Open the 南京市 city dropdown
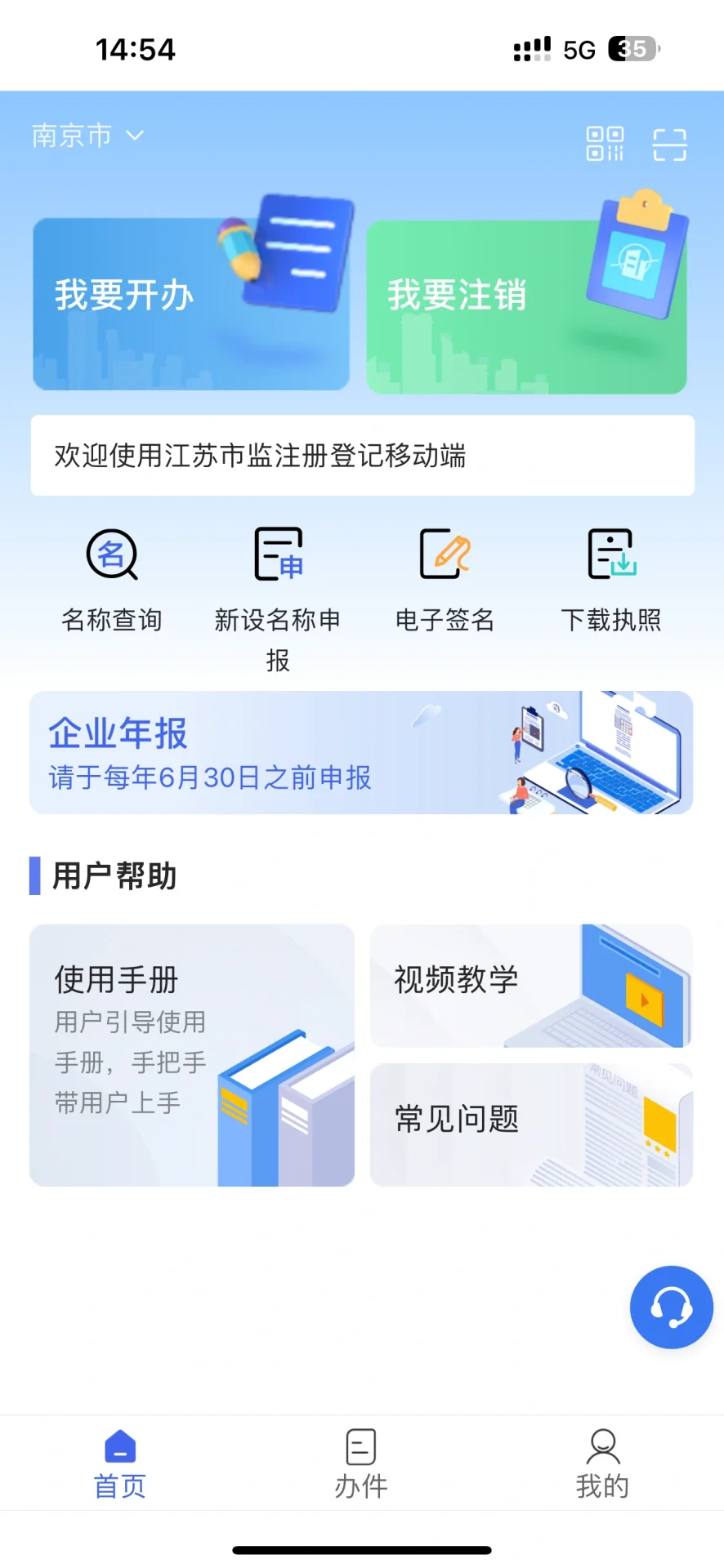Screen dimensions: 724x1568 coord(87,136)
